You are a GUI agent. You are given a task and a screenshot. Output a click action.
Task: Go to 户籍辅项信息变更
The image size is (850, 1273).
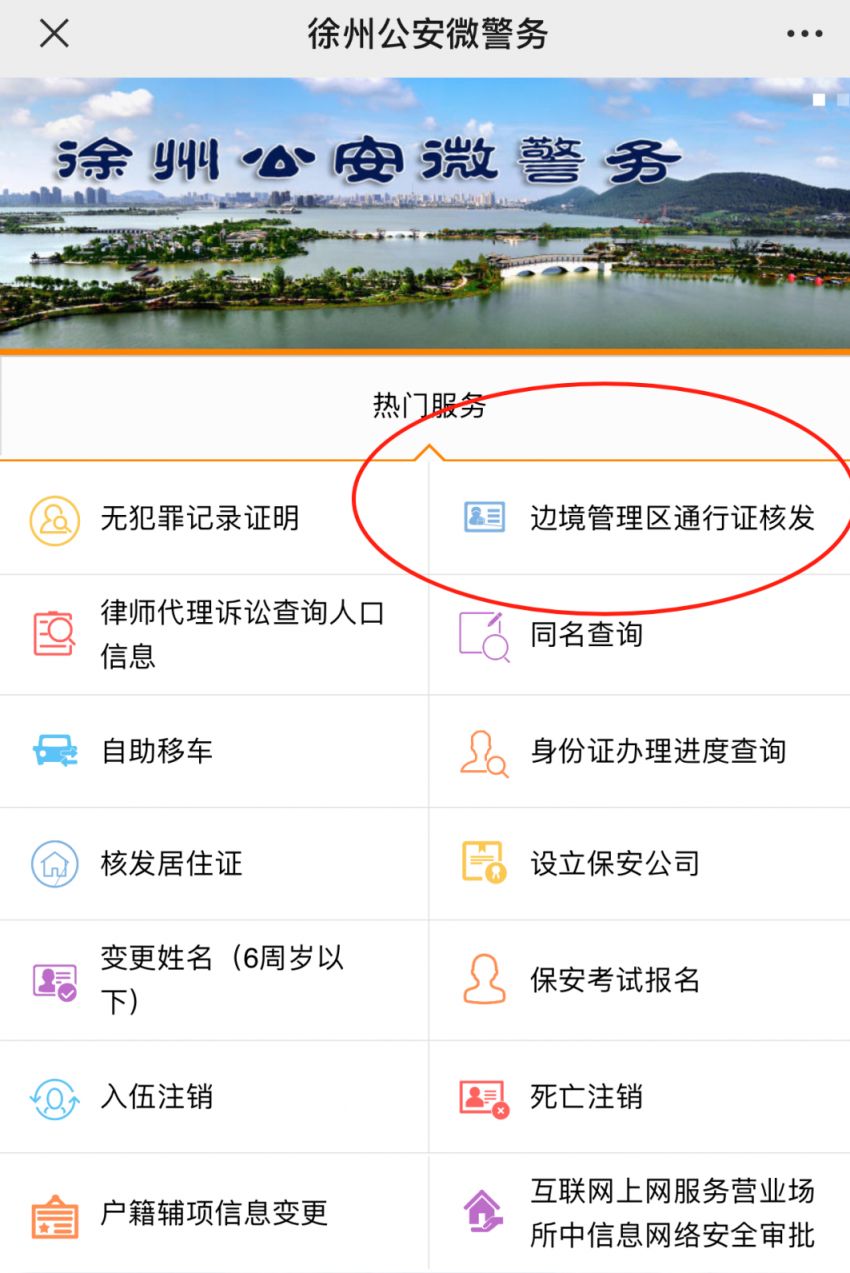(x=213, y=1213)
